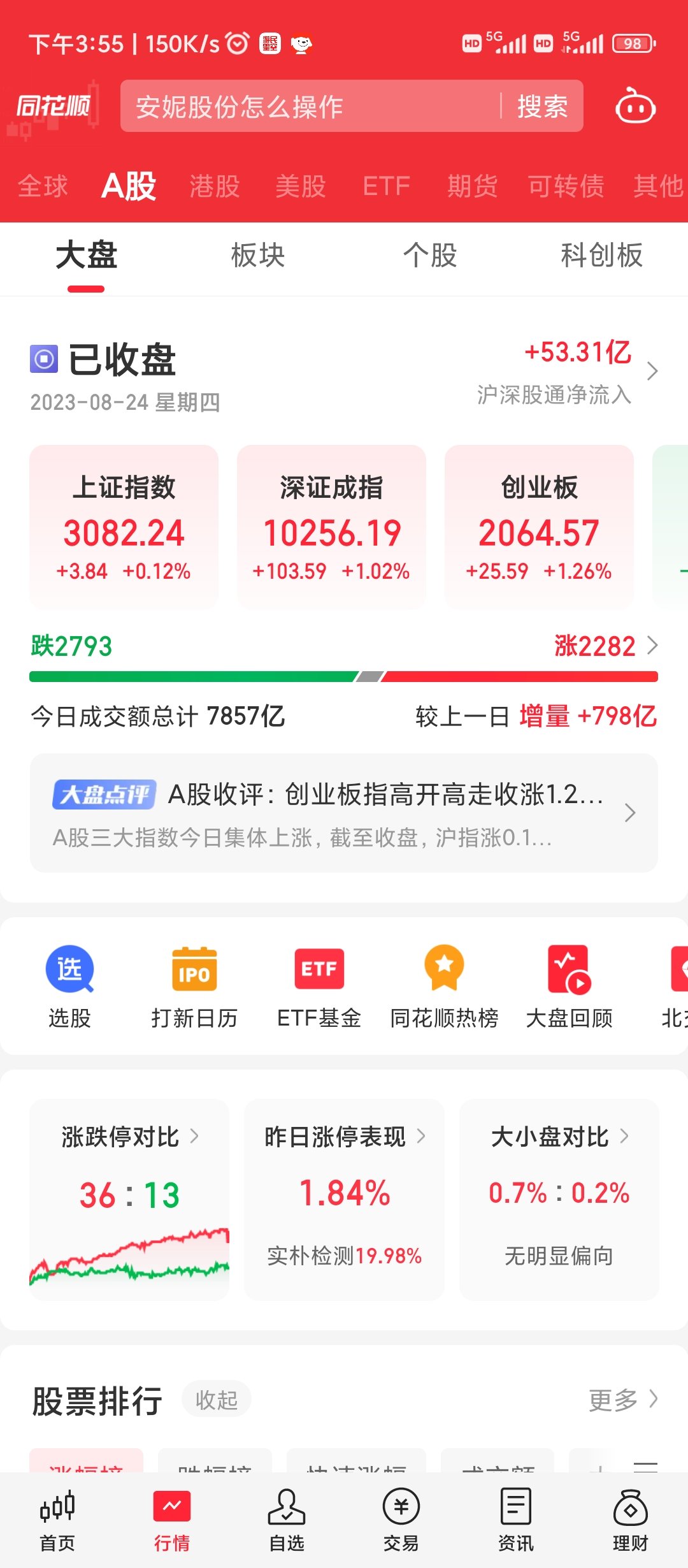Tap 更多 in 股票排行
Viewport: 688px width, 1568px height.
tap(623, 1400)
